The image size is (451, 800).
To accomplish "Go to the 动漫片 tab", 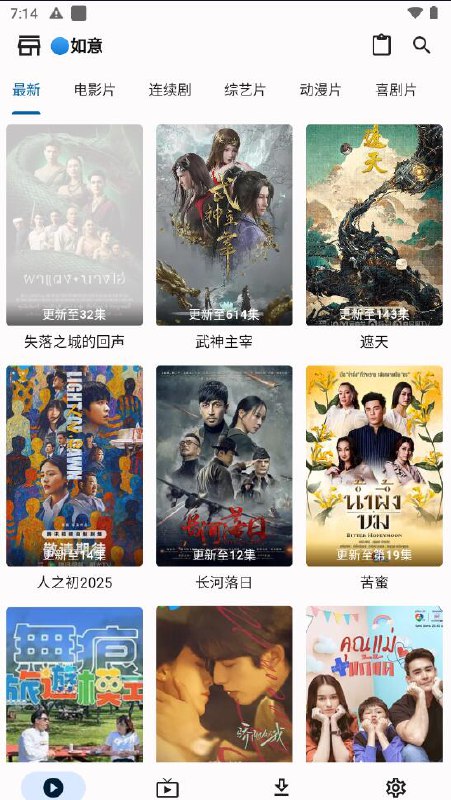I will point(320,90).
